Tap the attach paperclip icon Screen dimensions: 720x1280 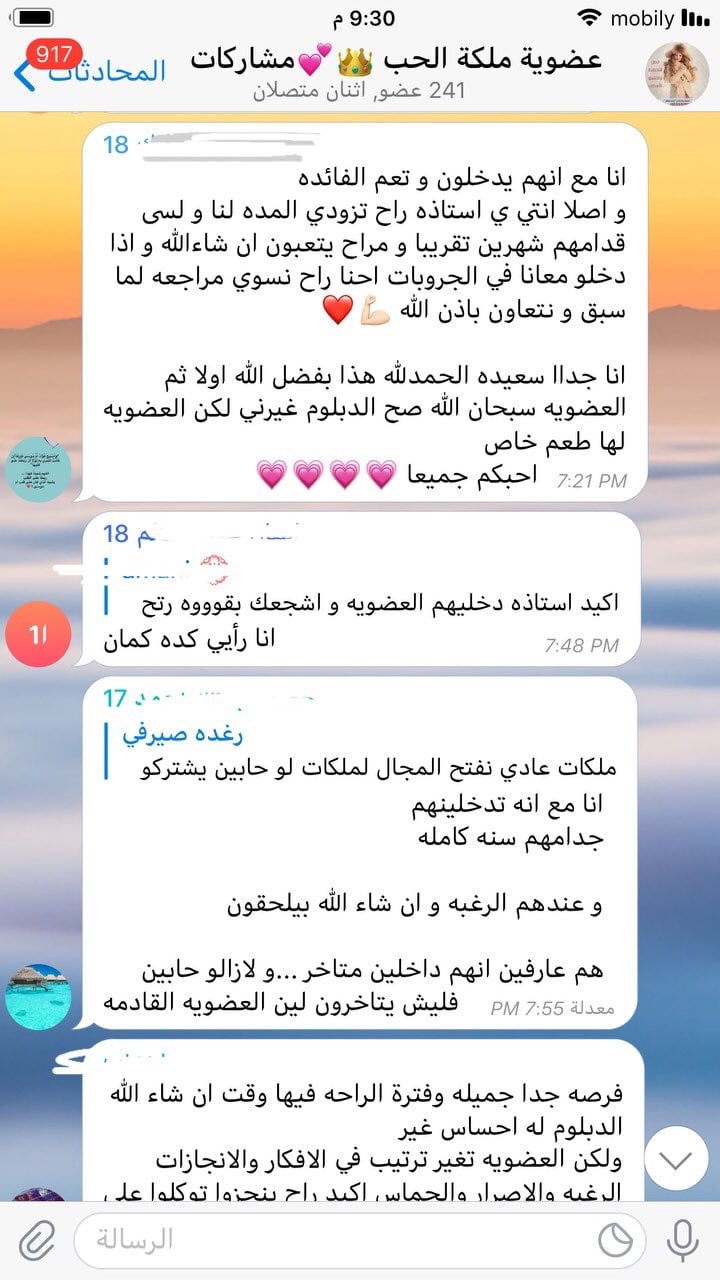pyautogui.click(x=37, y=1240)
